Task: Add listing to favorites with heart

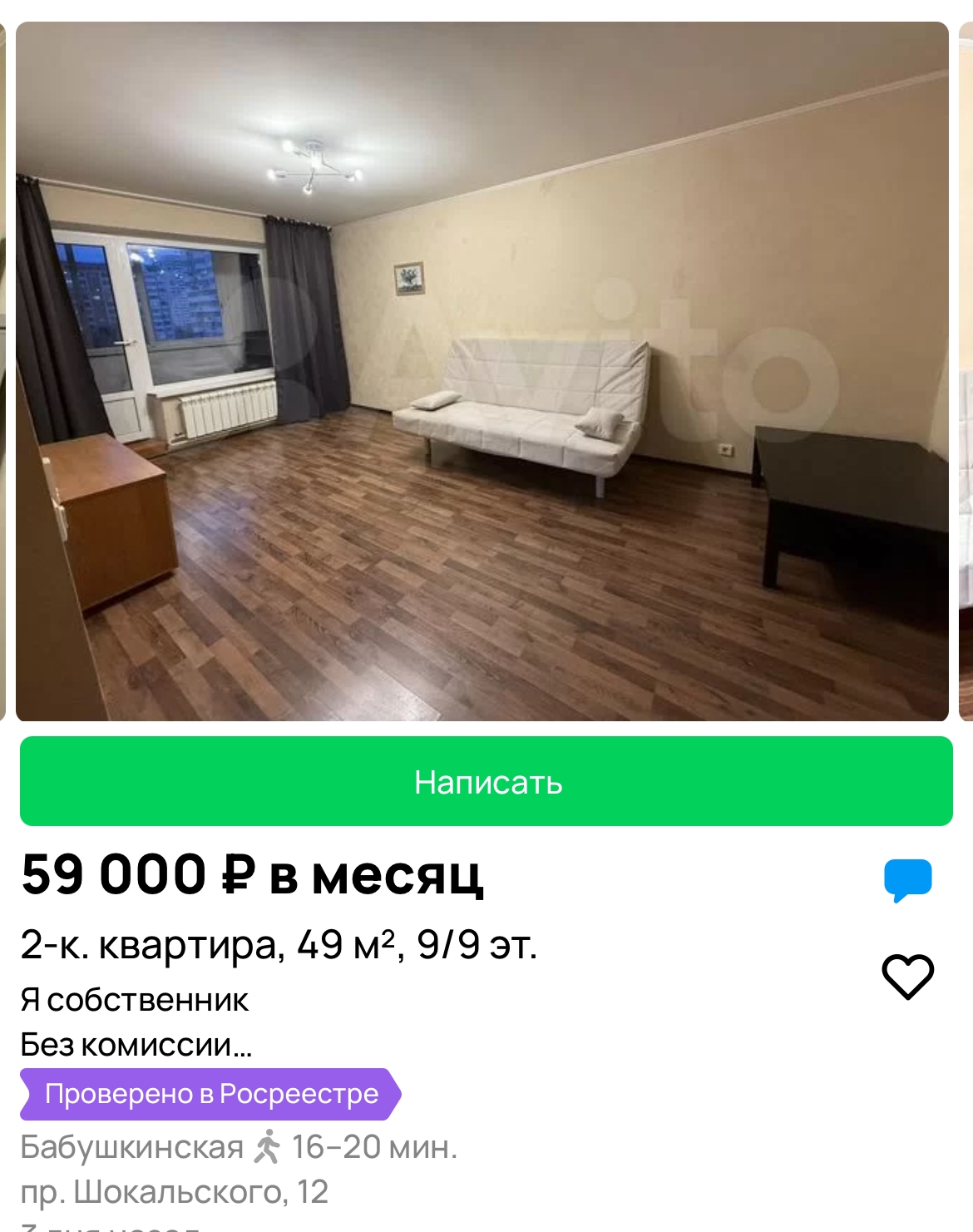Action: (907, 977)
